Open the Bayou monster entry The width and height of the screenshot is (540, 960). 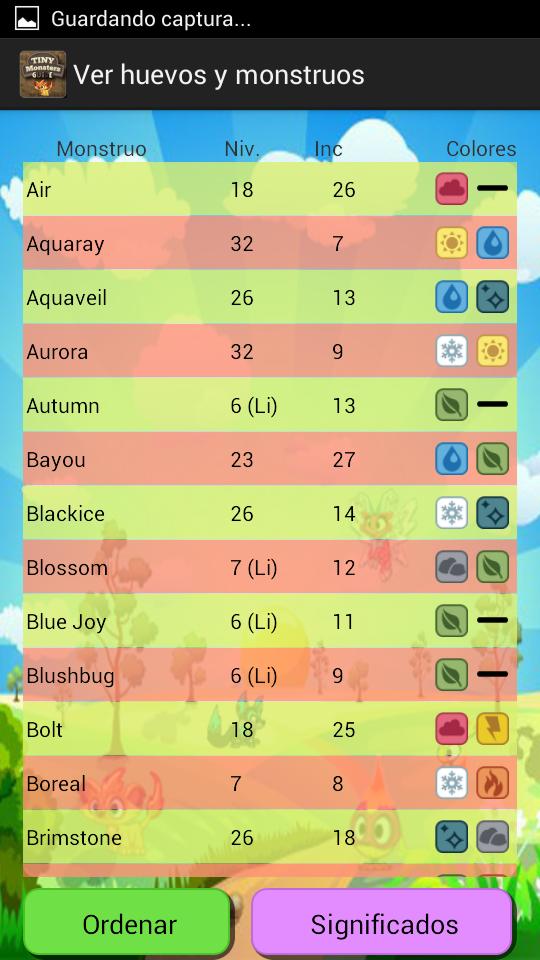click(270, 459)
